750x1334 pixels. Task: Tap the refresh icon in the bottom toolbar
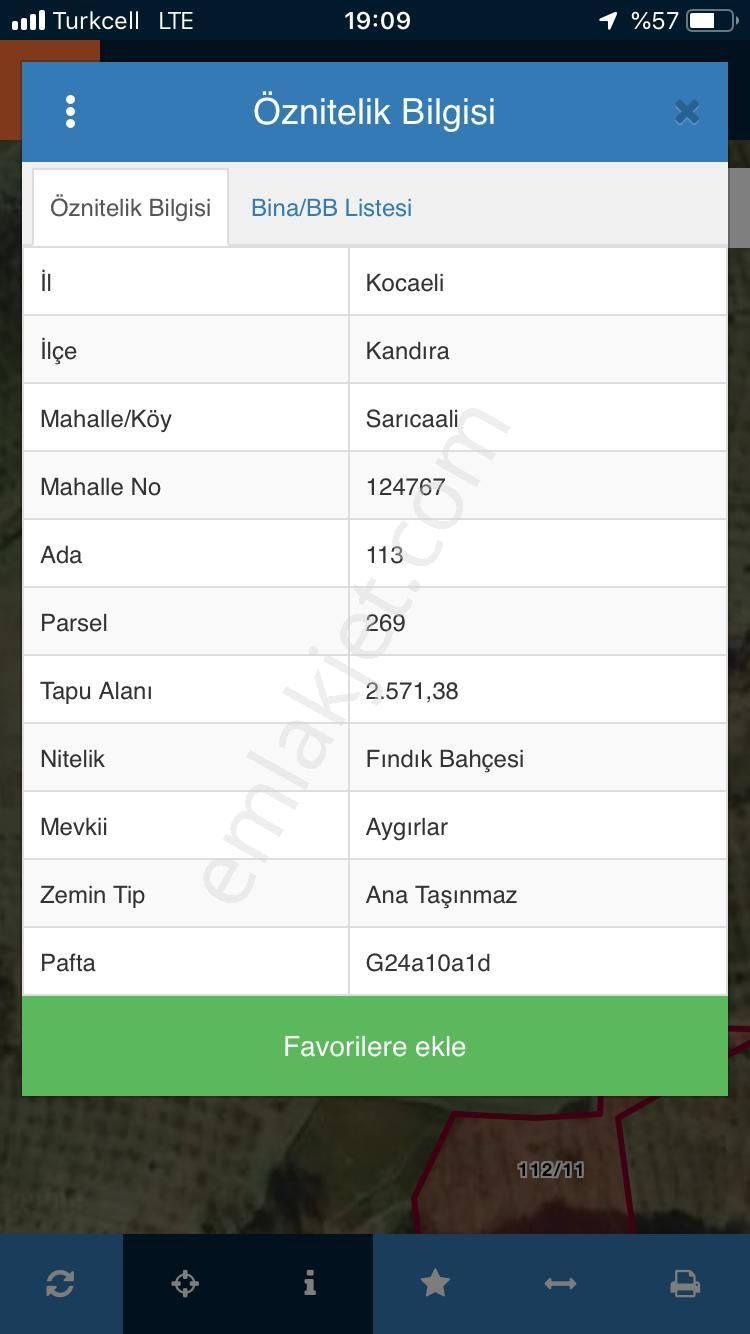click(60, 1283)
